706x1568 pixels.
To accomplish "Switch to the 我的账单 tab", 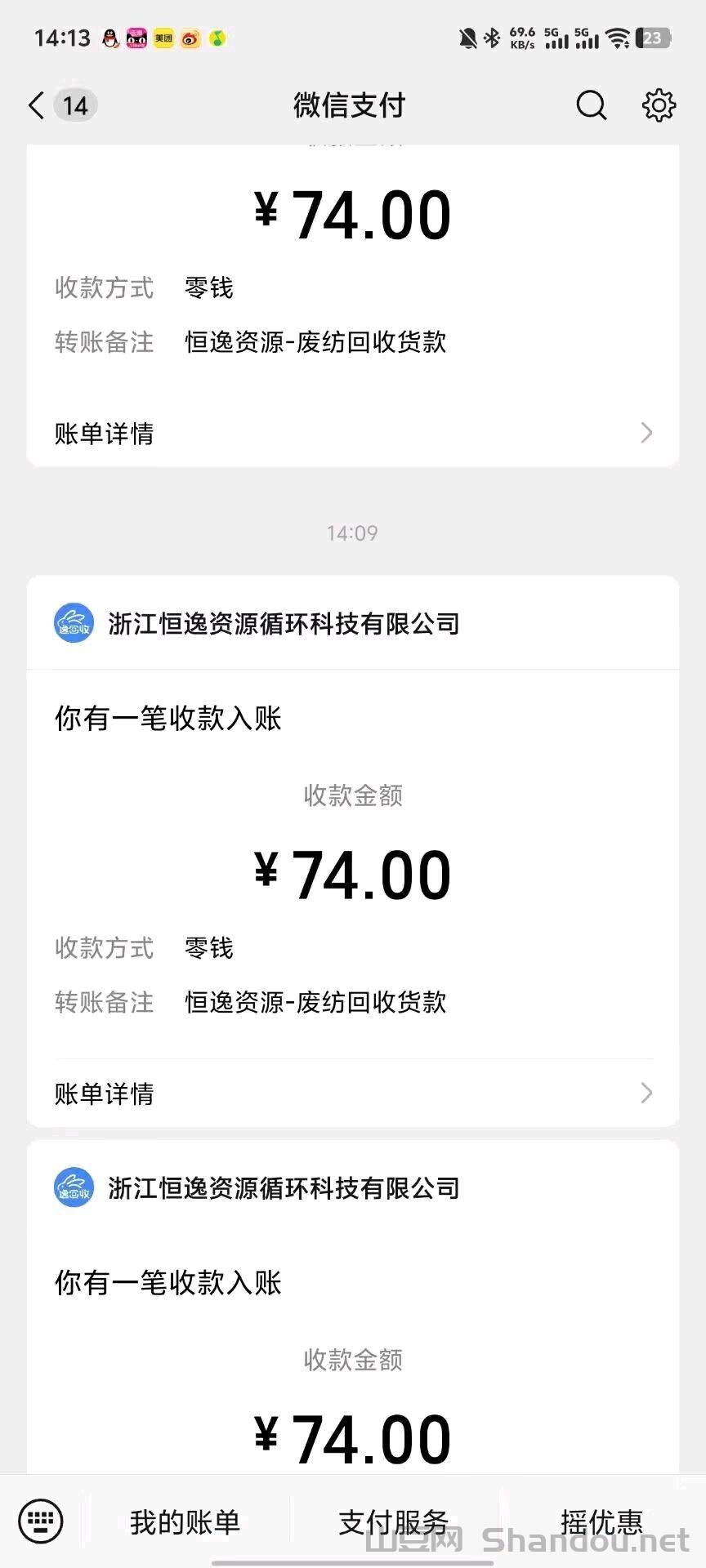I will click(x=184, y=1521).
